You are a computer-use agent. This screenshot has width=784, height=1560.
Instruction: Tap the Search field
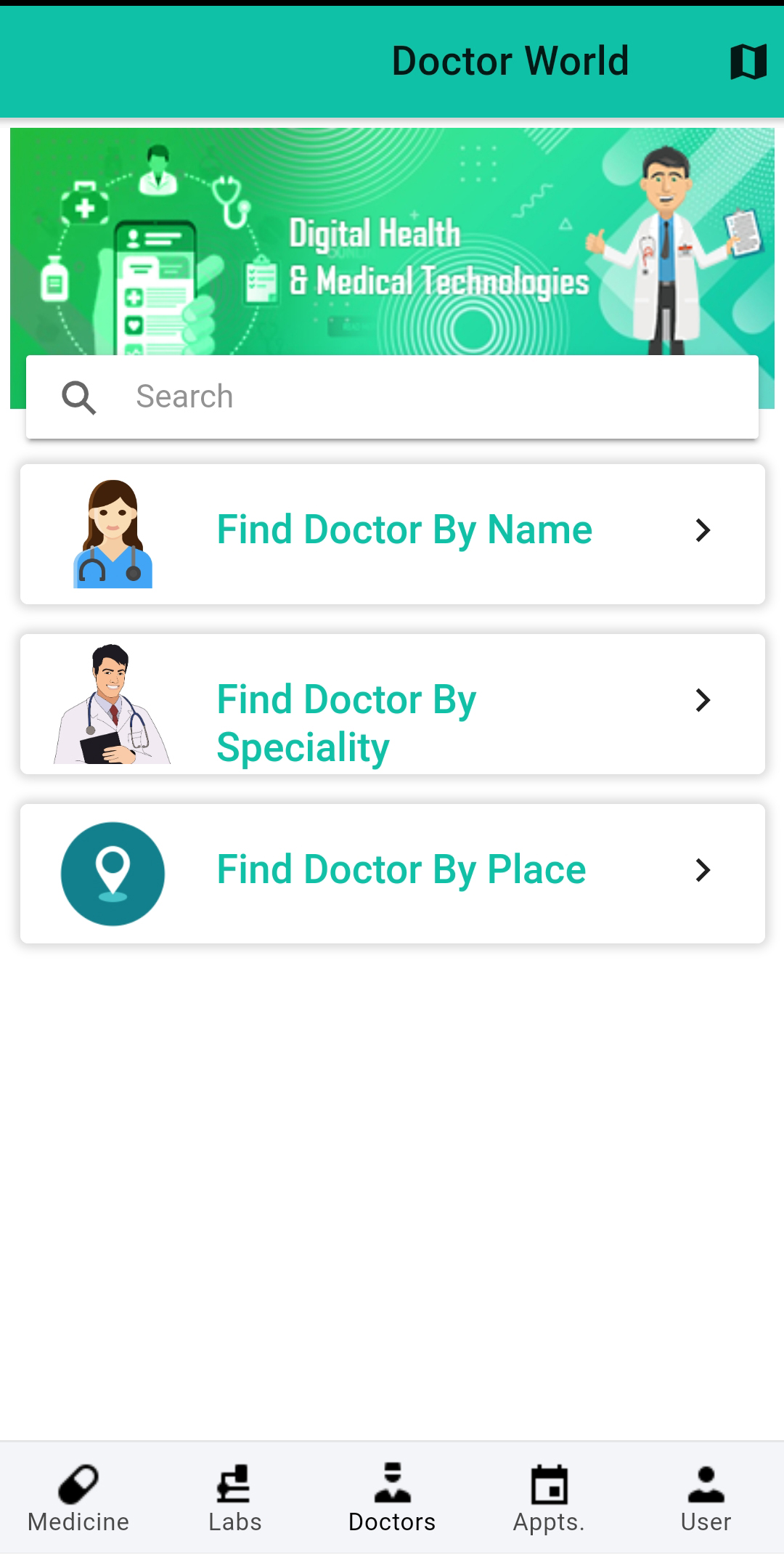click(392, 397)
